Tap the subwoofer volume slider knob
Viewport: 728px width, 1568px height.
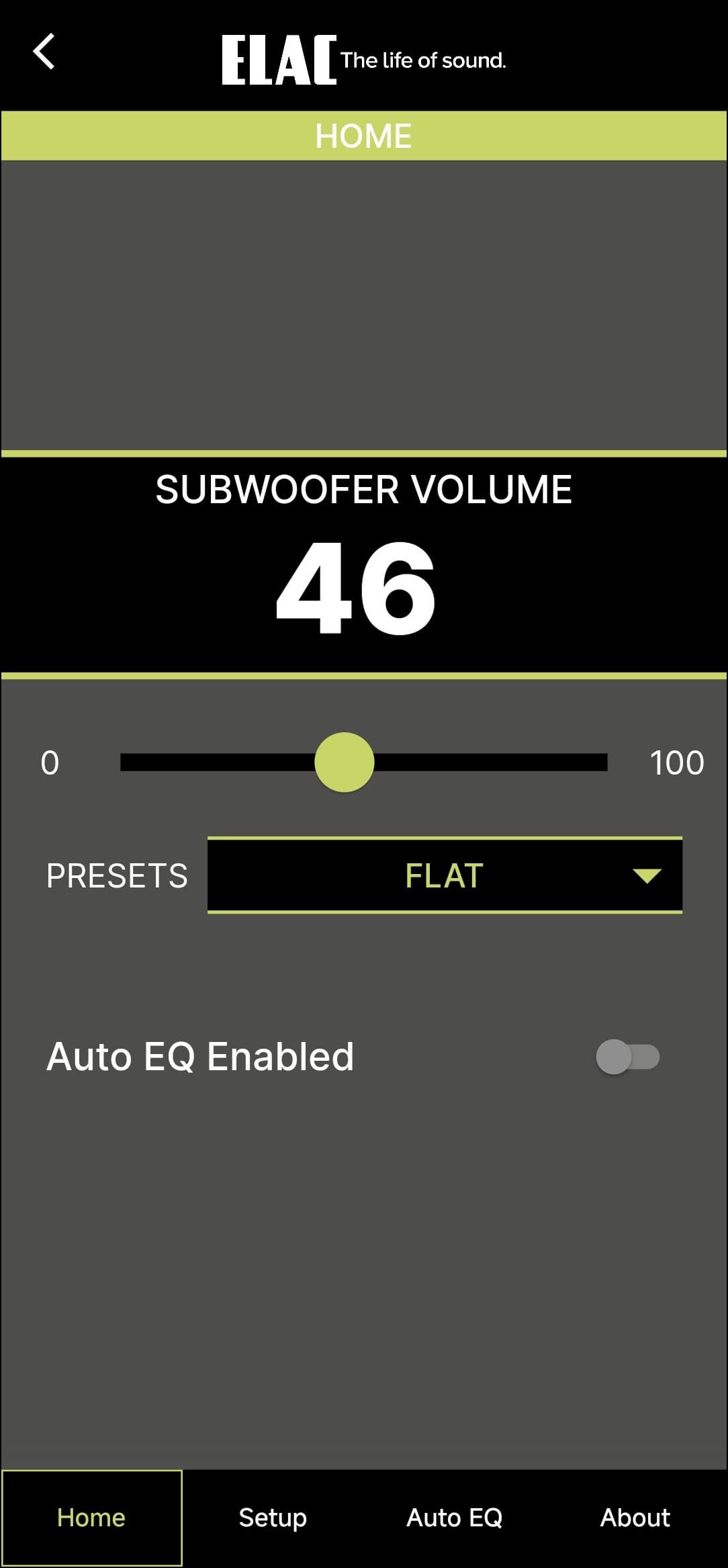point(345,763)
